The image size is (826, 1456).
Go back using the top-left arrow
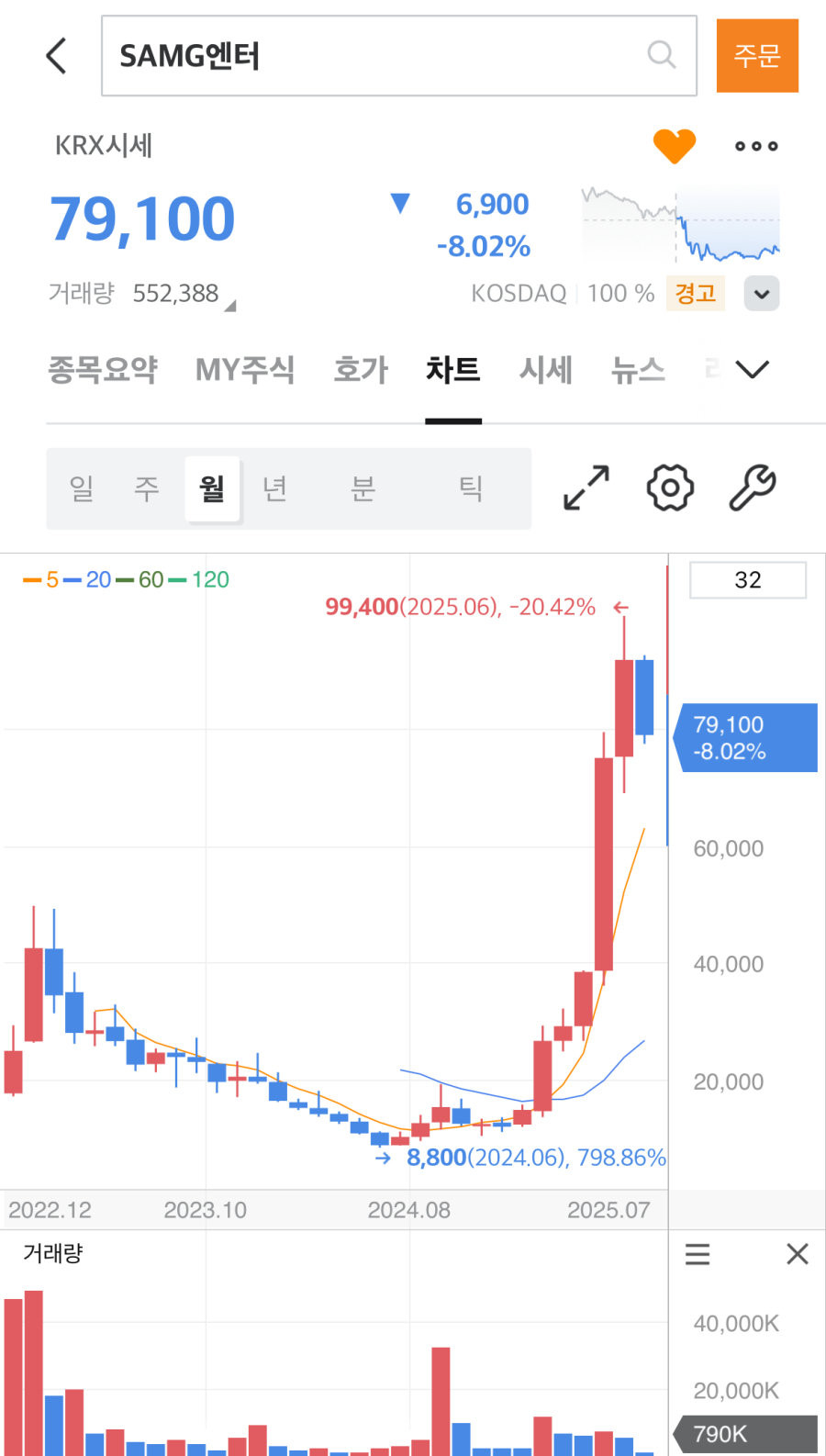57,55
